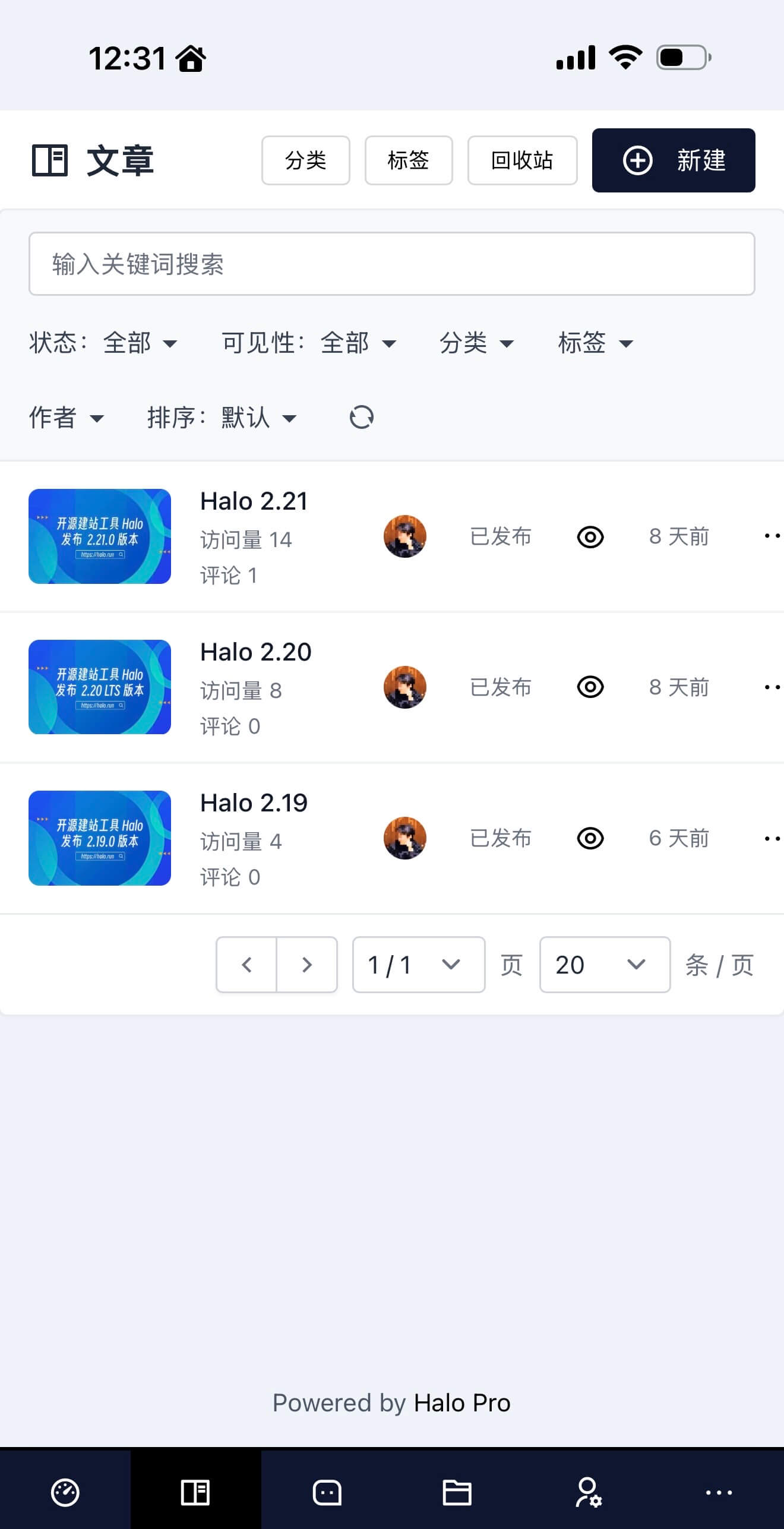Switch to the dashboard tab
The height and width of the screenshot is (1529, 784).
(65, 1492)
